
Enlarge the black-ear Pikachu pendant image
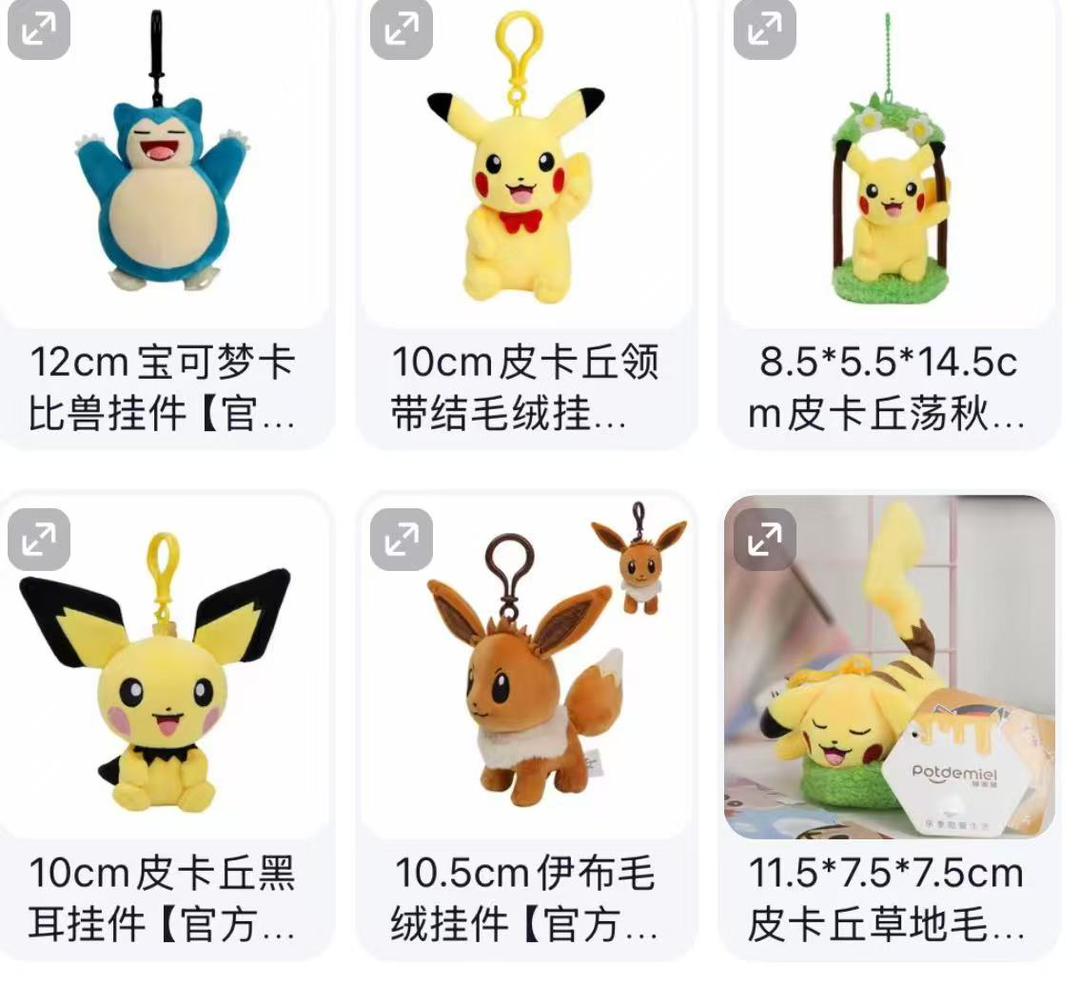pos(39,539)
